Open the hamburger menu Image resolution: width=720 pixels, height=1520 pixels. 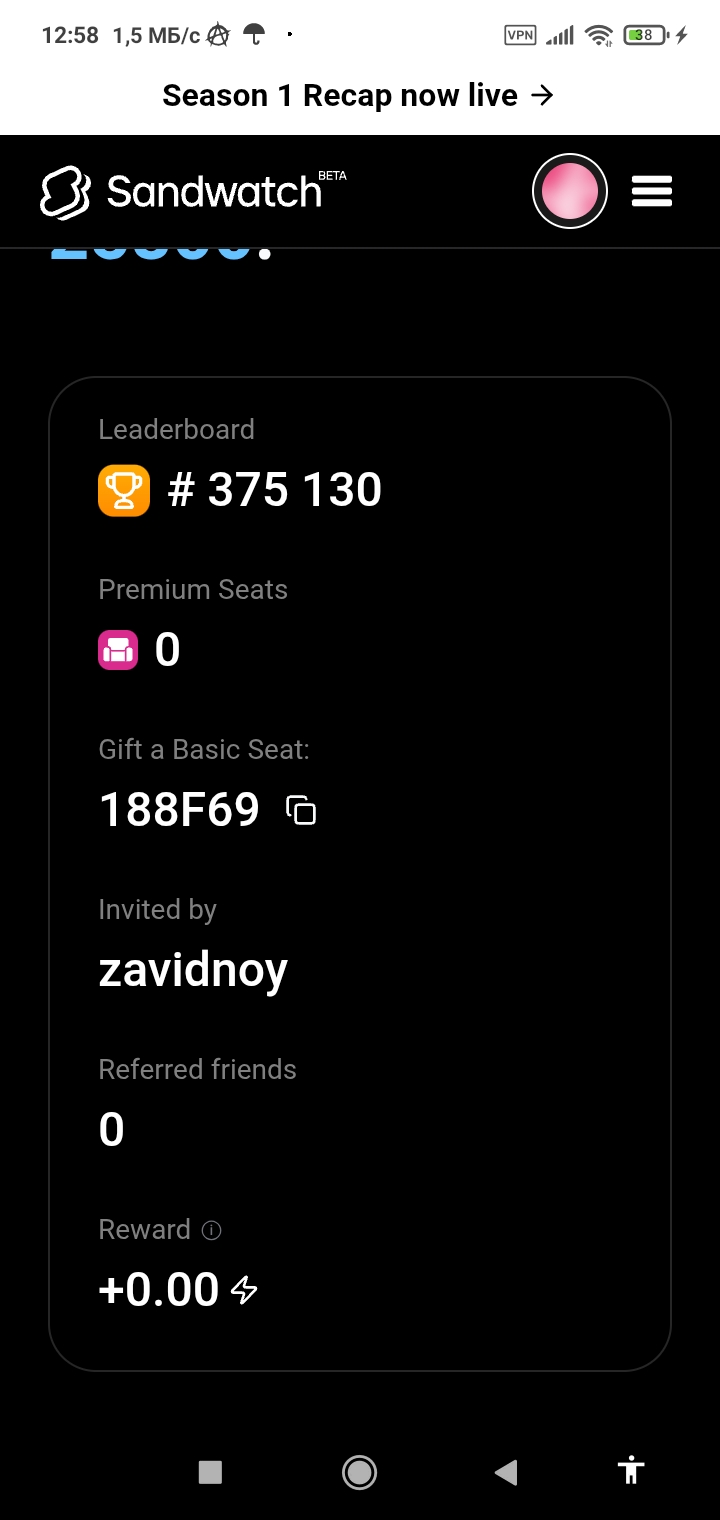click(x=652, y=191)
